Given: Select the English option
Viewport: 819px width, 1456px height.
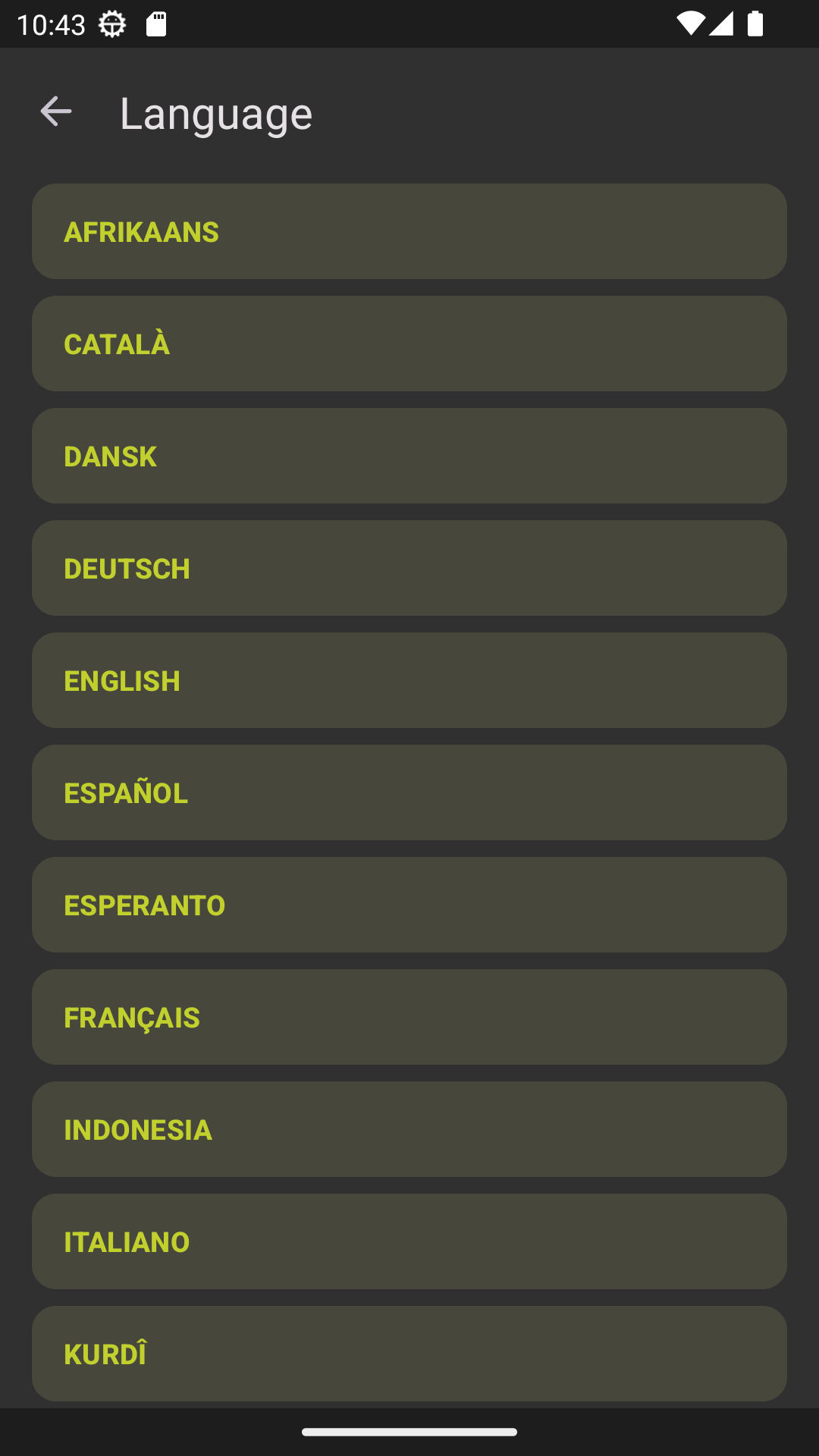Looking at the screenshot, I should point(409,680).
